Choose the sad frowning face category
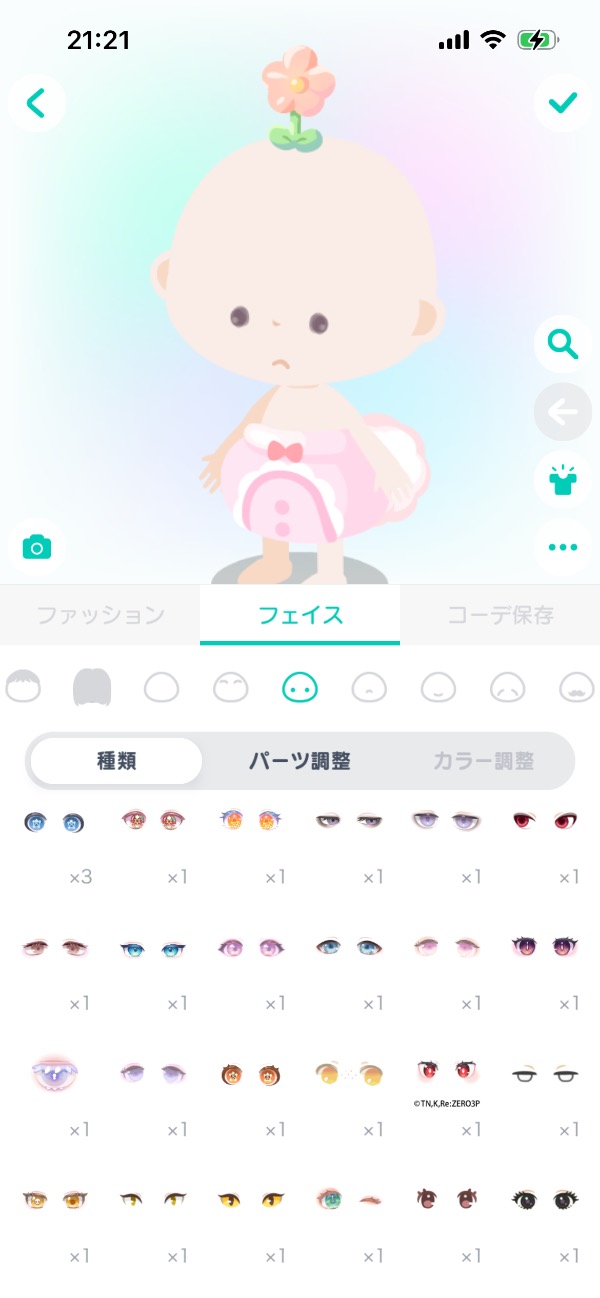Image resolution: width=600 pixels, height=1298 pixels. coord(507,687)
